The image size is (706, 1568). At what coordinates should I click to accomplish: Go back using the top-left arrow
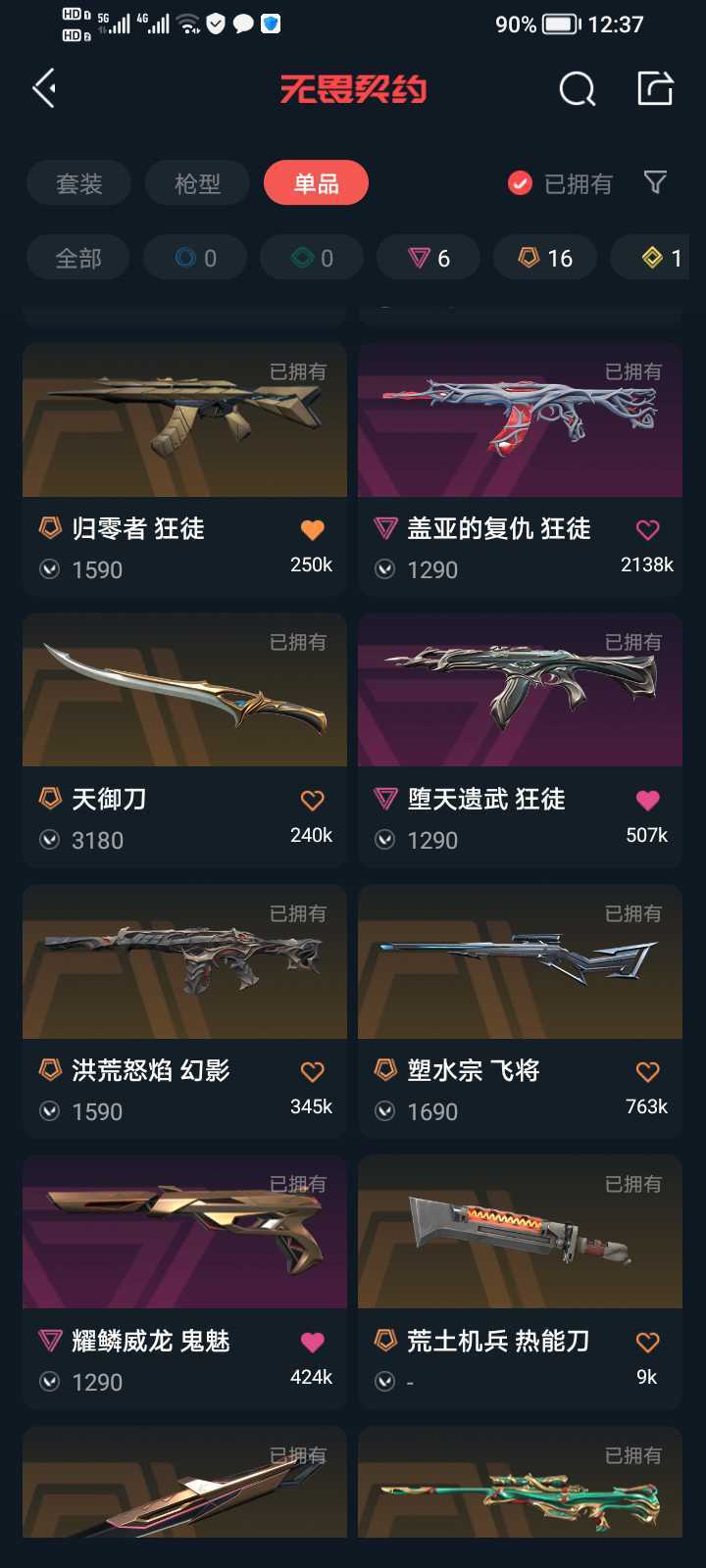click(44, 89)
